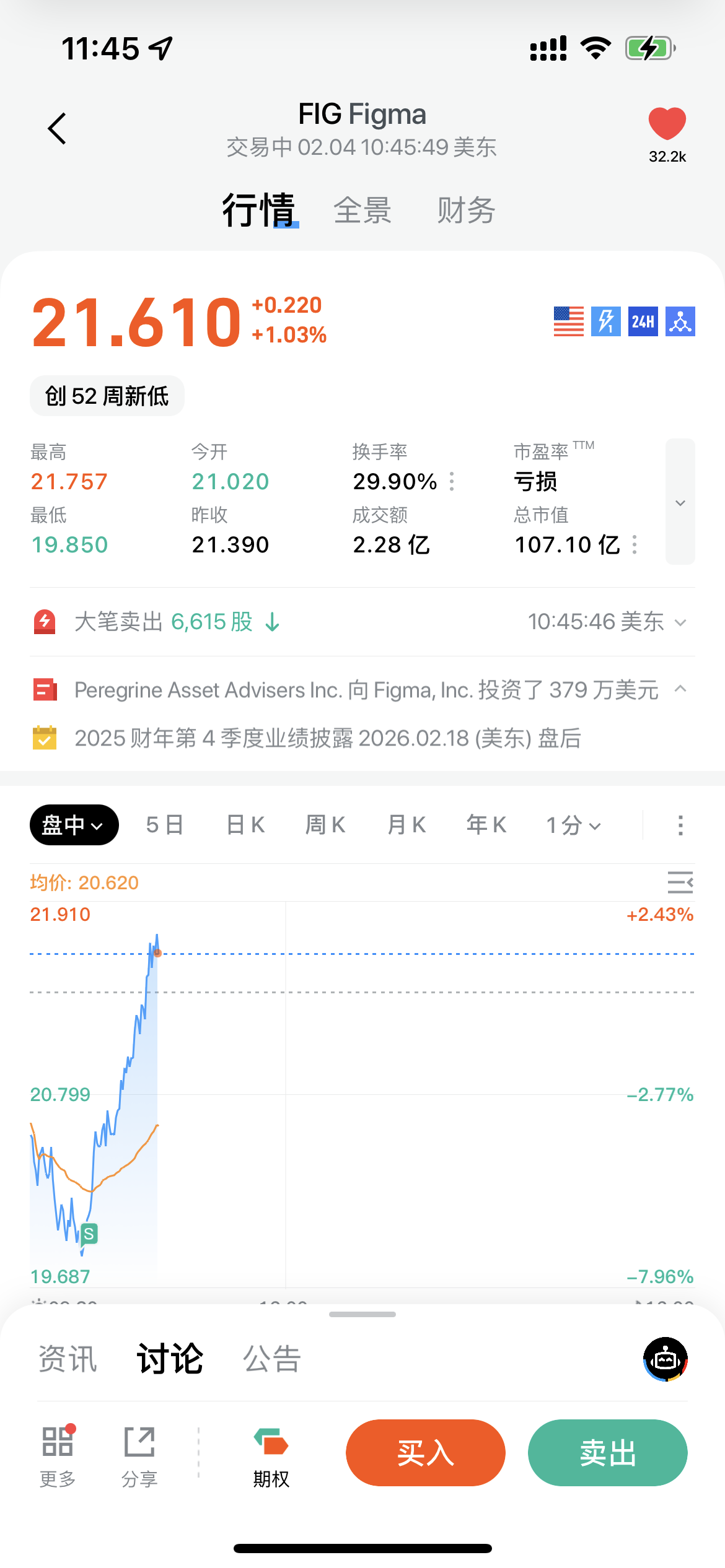The image size is (725, 1568).
Task: Open the 1分 interval dropdown
Action: (573, 825)
